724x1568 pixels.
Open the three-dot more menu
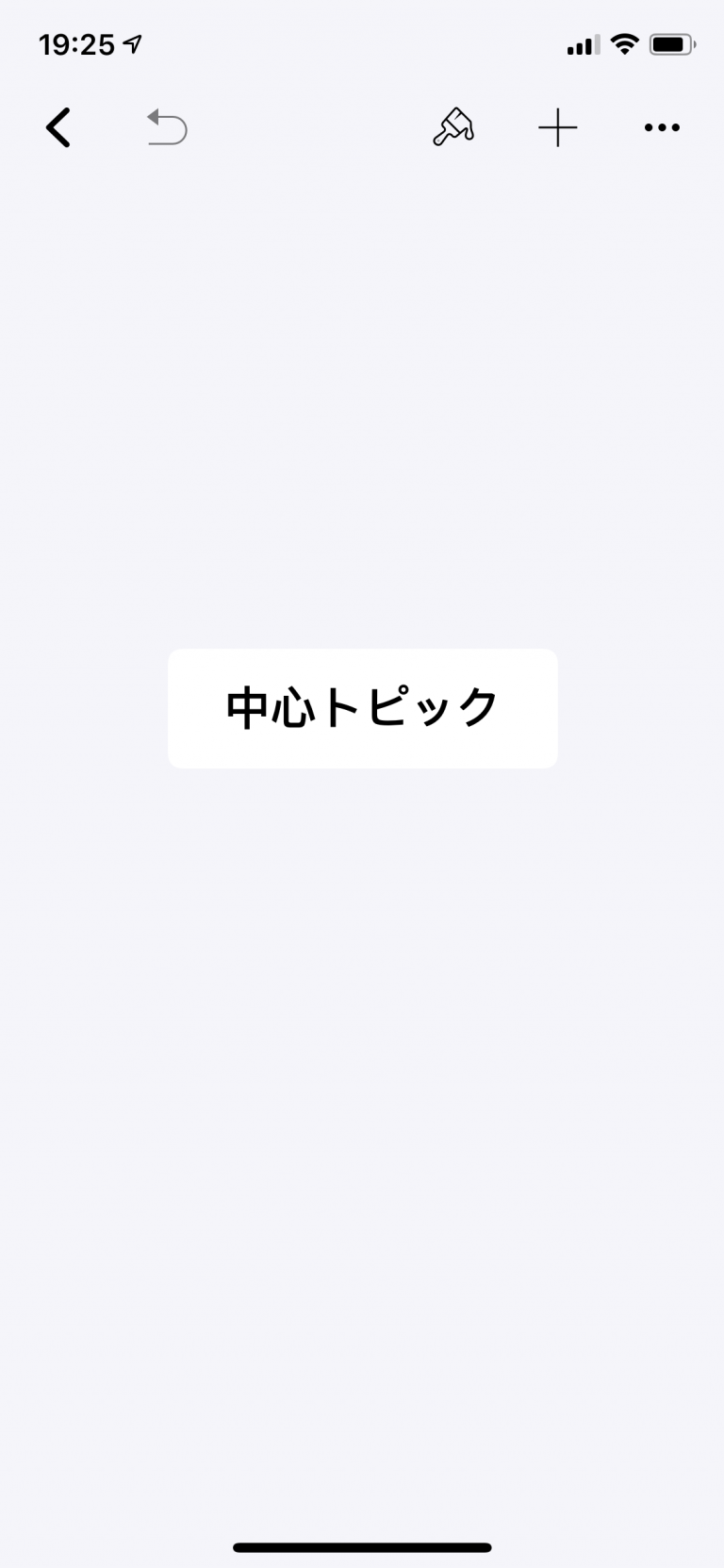click(662, 127)
